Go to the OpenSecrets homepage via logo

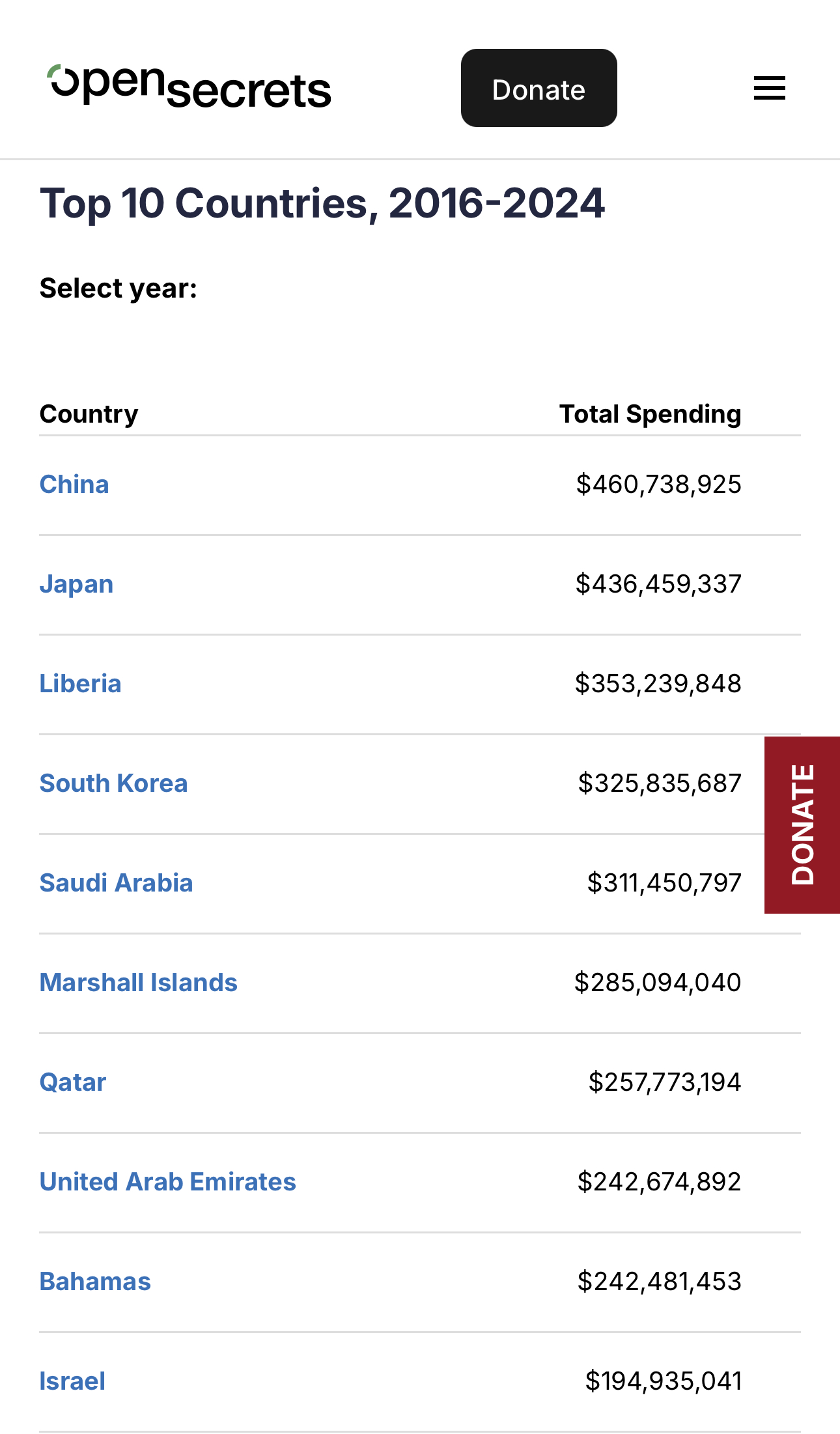coord(189,87)
